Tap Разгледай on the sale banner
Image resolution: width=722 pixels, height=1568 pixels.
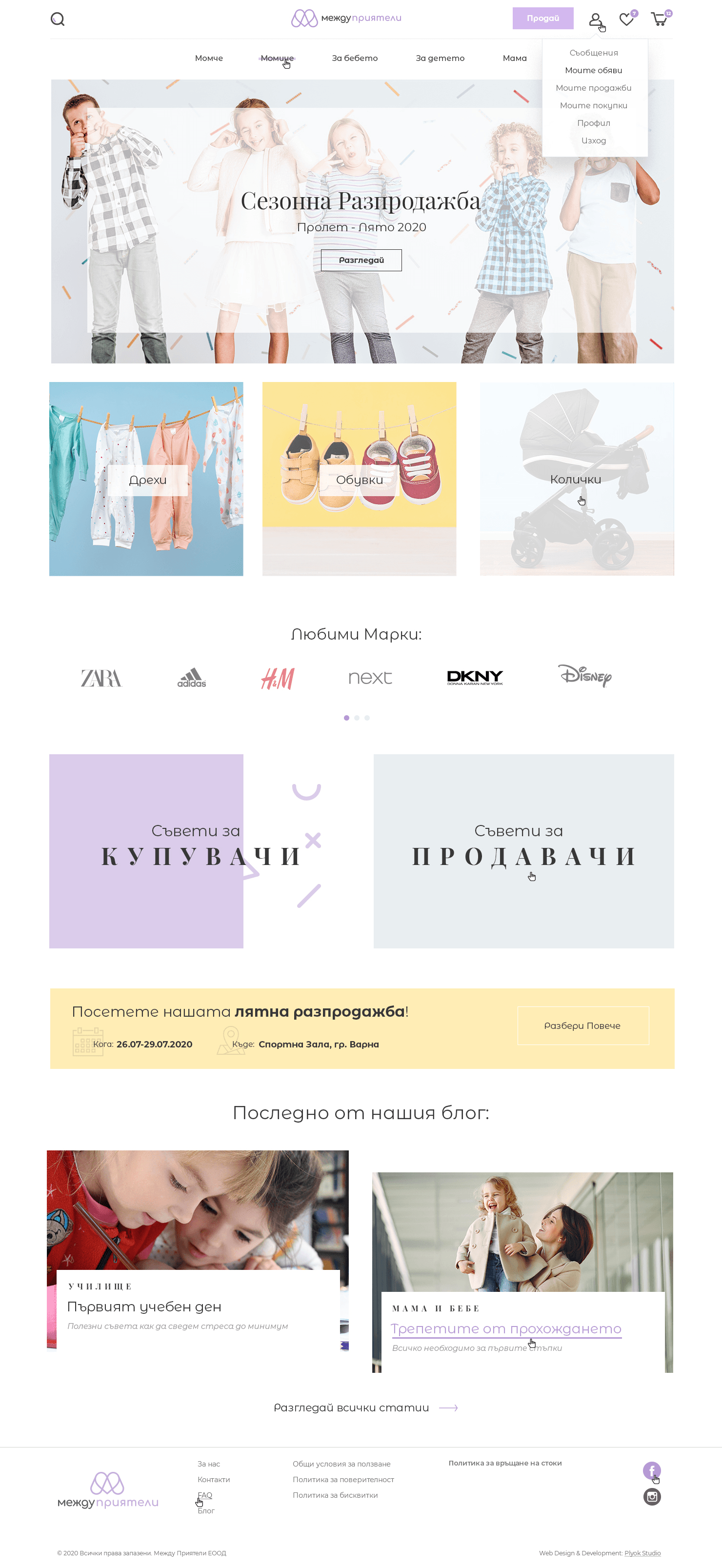tap(361, 260)
